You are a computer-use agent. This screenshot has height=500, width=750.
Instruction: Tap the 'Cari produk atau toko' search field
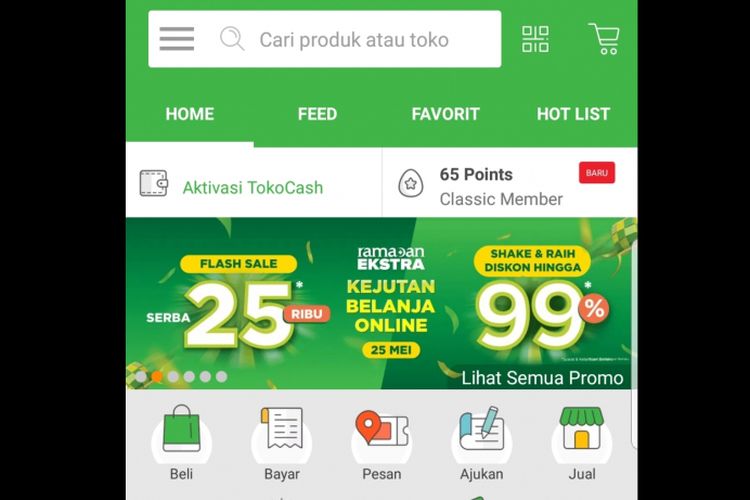click(x=354, y=40)
